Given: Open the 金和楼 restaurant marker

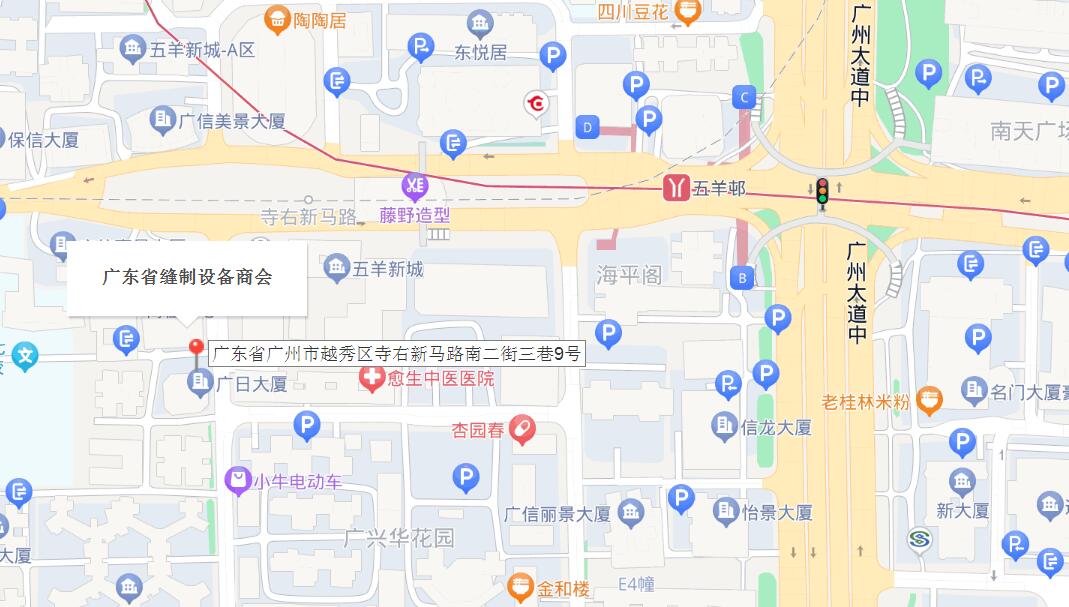Looking at the screenshot, I should (x=520, y=584).
